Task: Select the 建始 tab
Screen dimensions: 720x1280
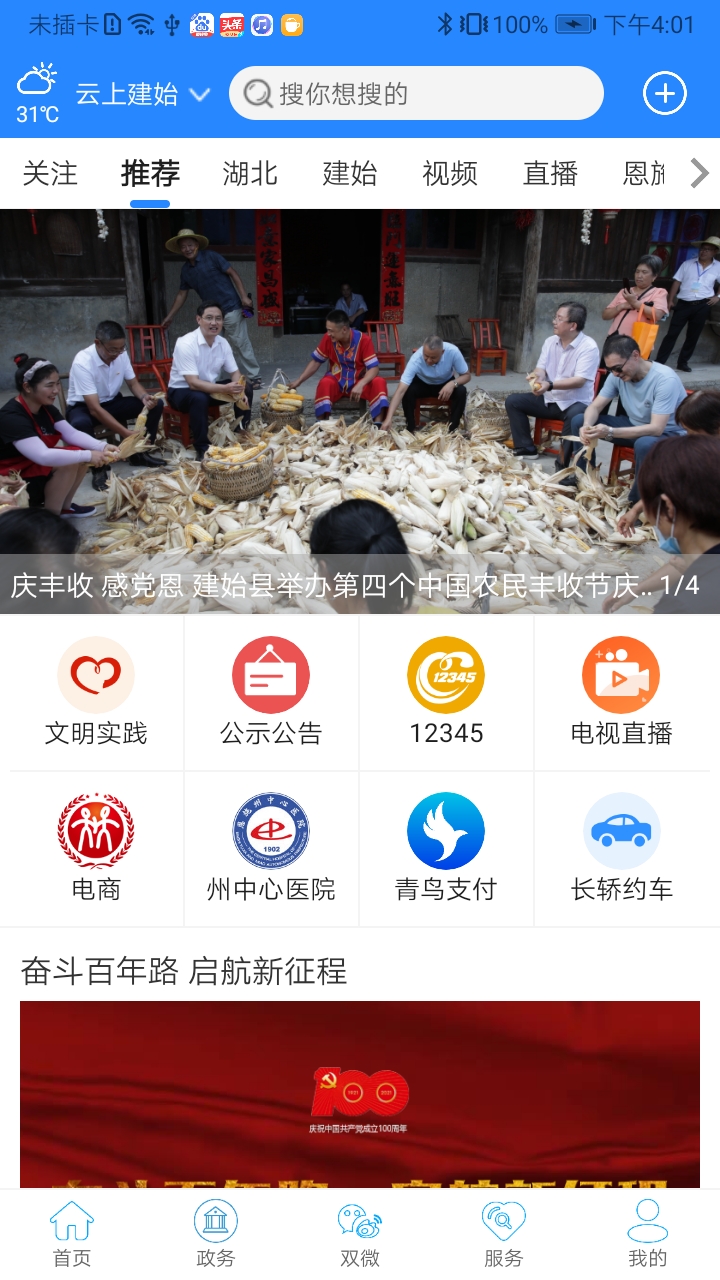Action: (x=350, y=174)
